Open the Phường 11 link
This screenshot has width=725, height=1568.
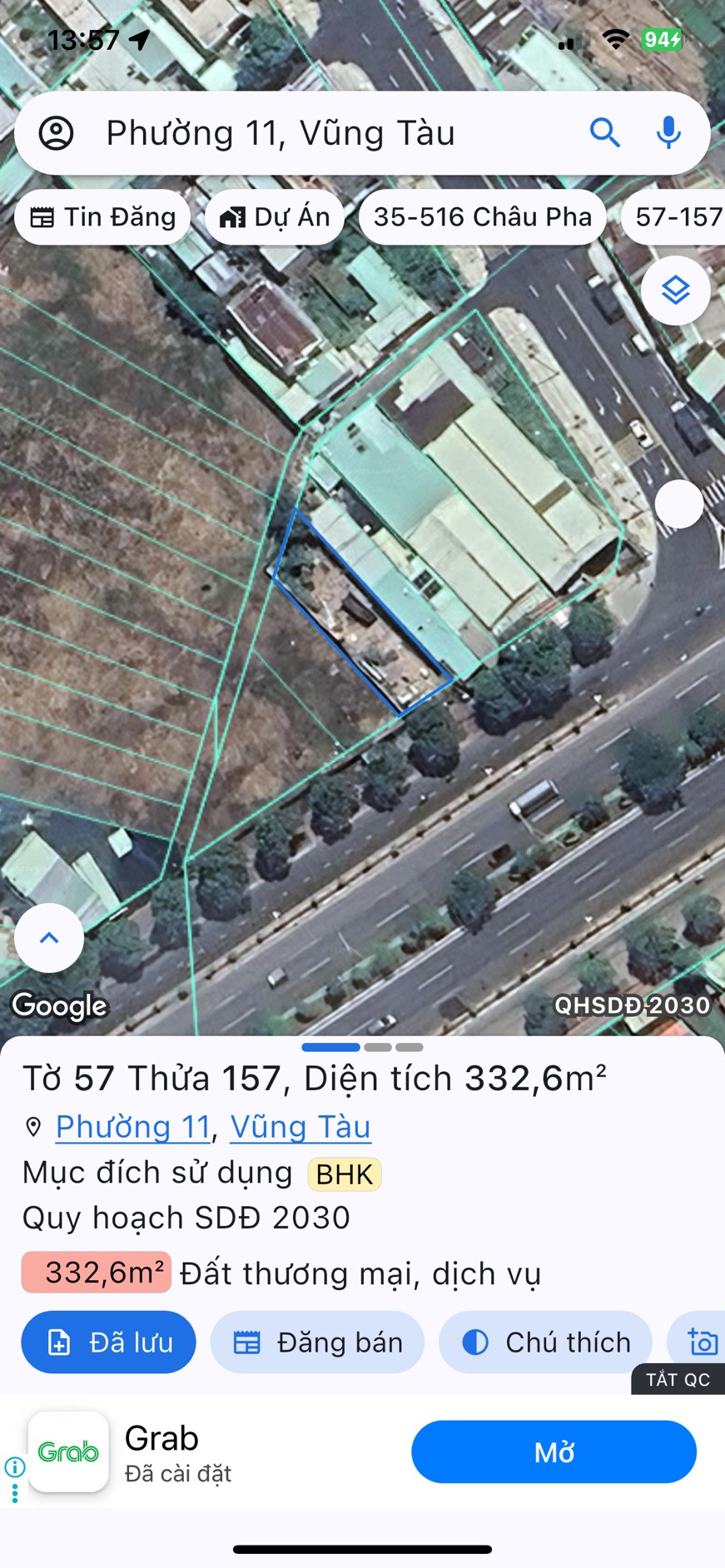(132, 1127)
